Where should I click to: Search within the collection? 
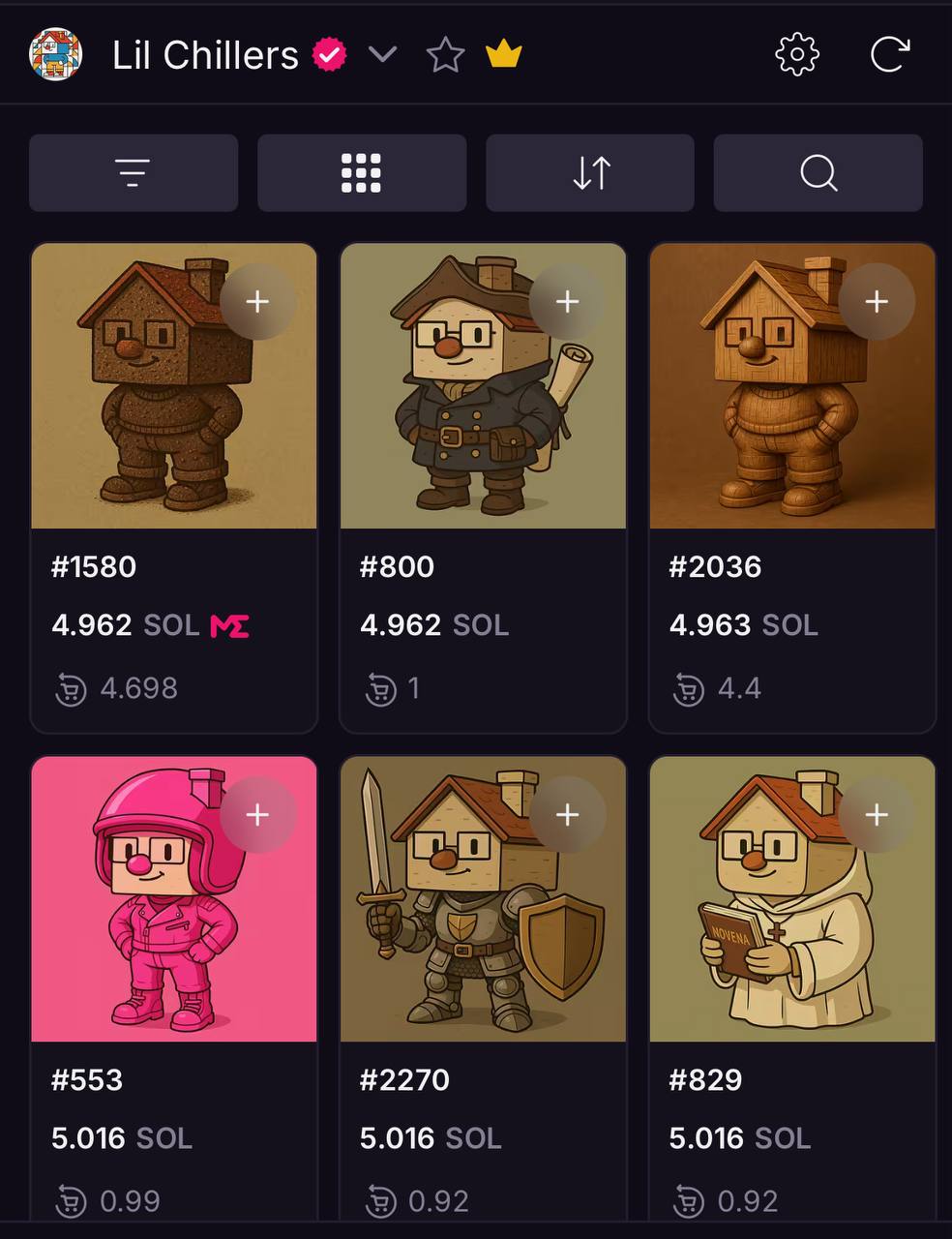pos(818,173)
